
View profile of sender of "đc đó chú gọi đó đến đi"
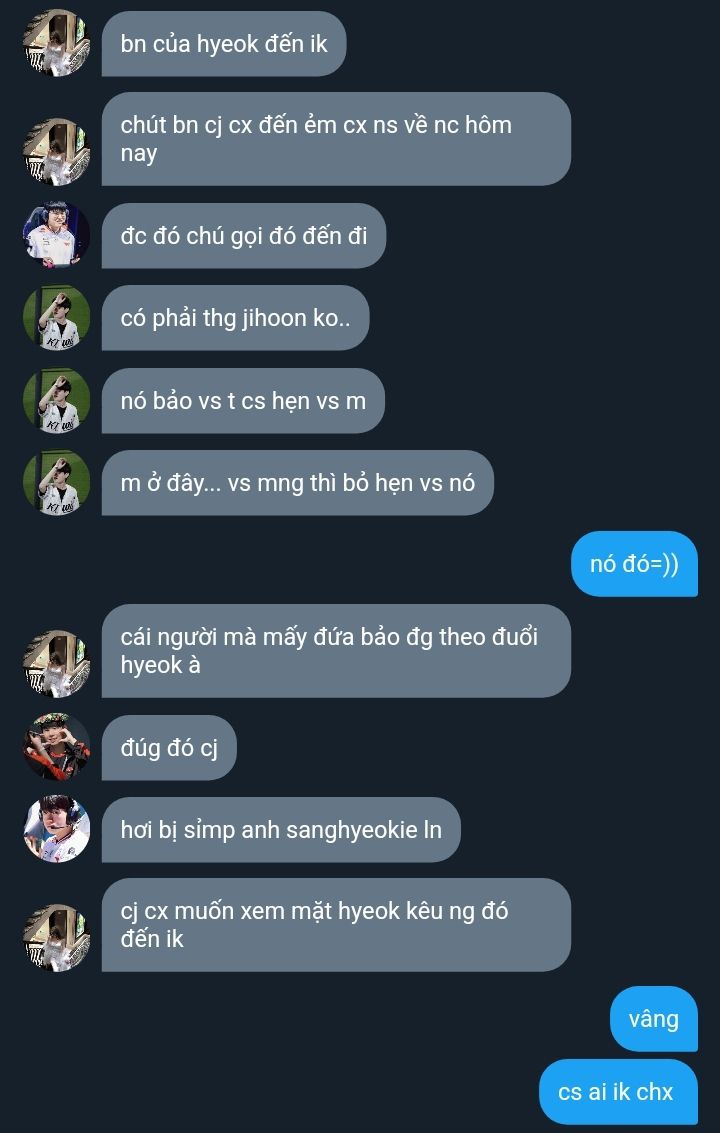click(x=56, y=235)
